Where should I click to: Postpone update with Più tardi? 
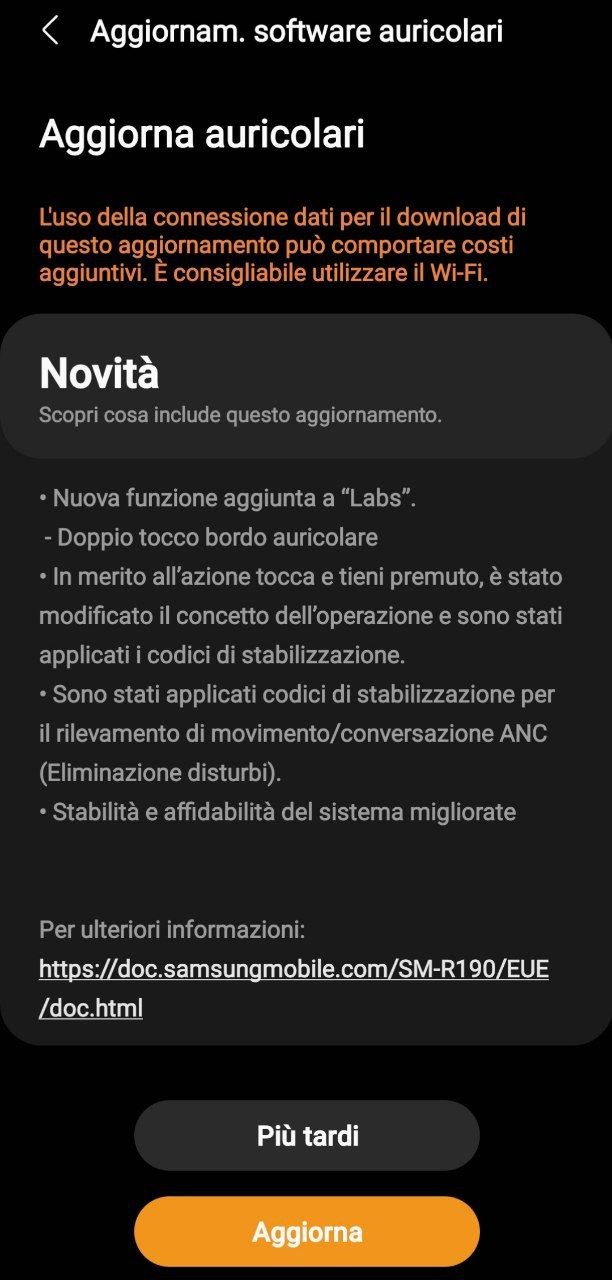click(x=307, y=1136)
